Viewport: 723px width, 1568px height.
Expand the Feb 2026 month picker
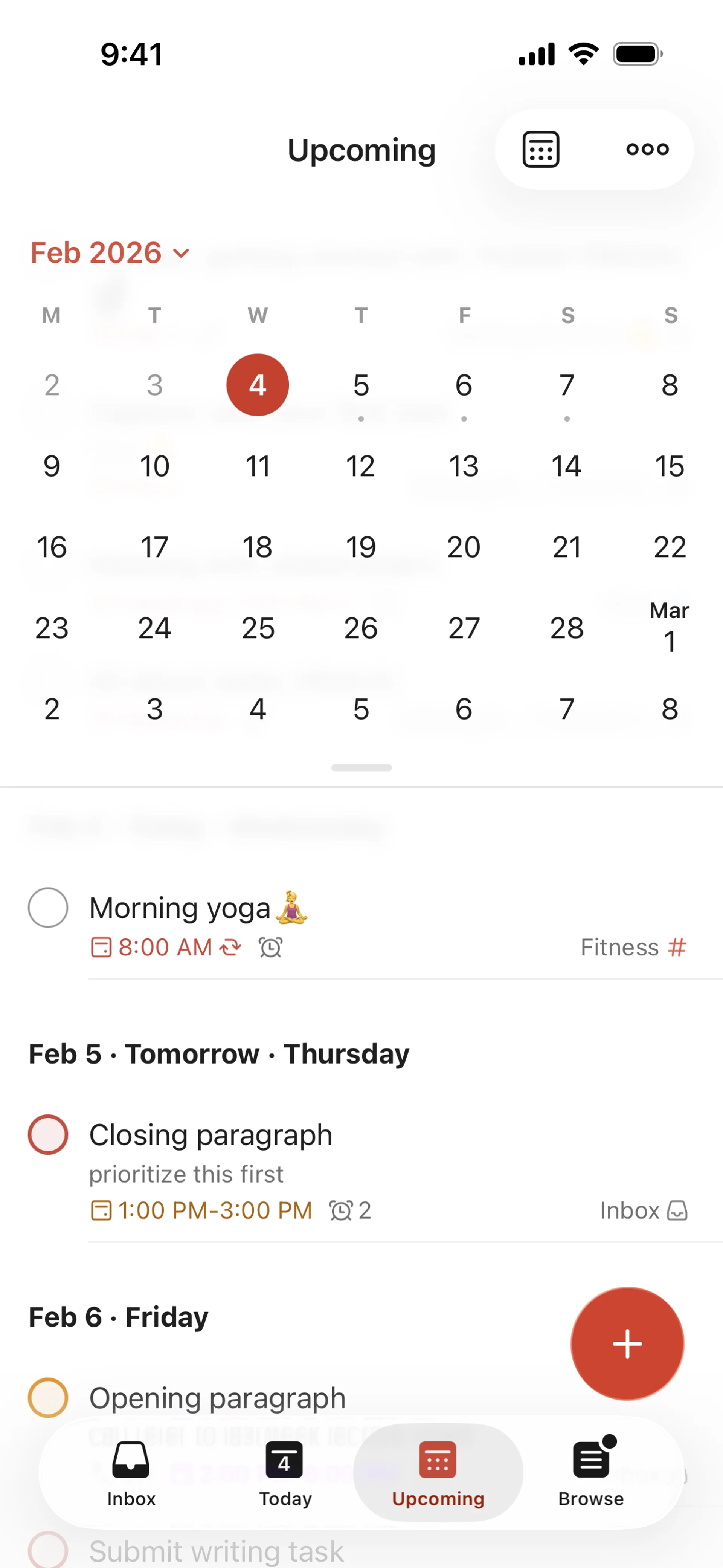(110, 253)
